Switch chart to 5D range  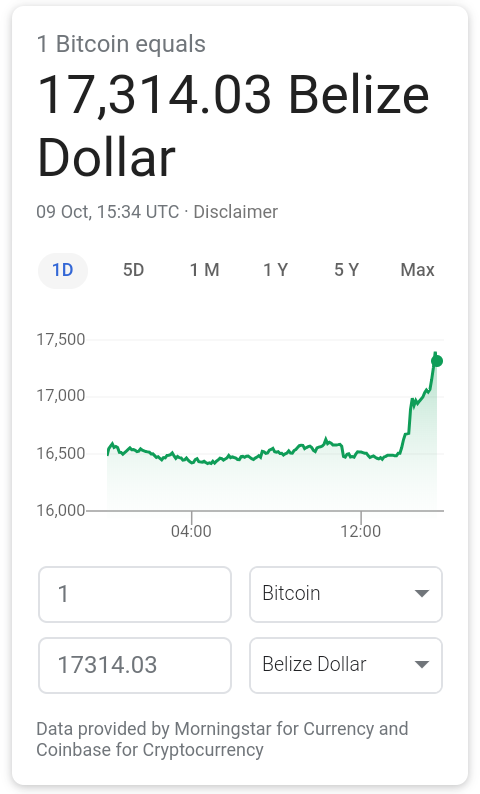(x=134, y=270)
